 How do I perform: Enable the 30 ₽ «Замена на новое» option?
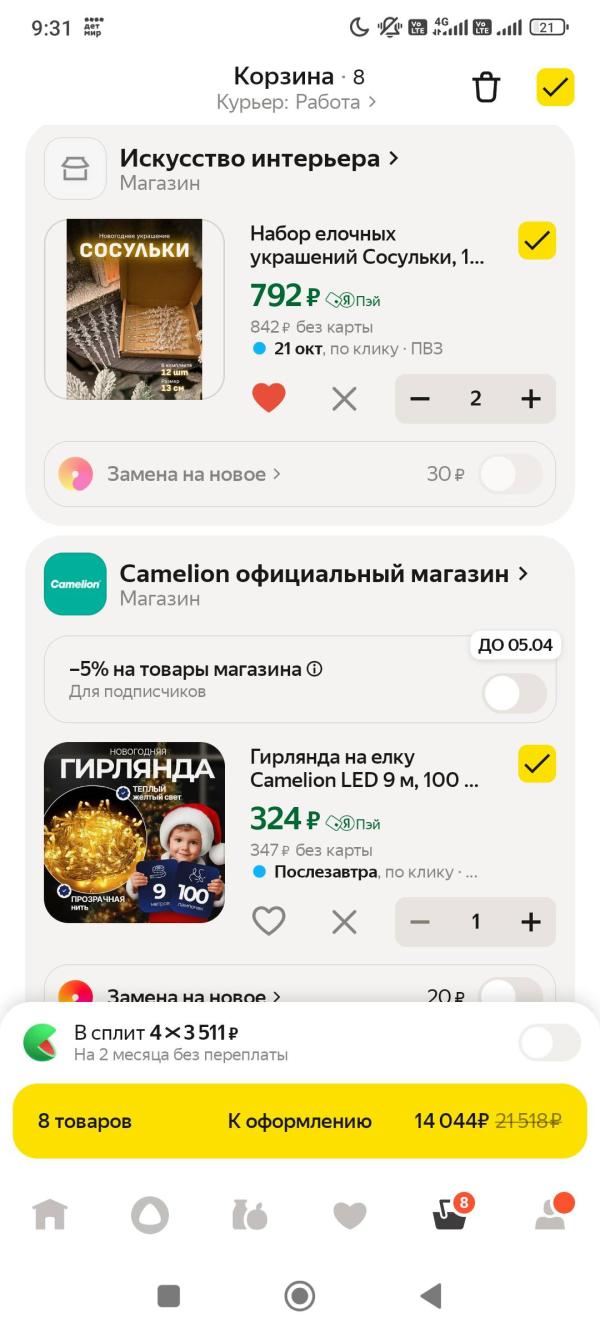pyautogui.click(x=510, y=474)
